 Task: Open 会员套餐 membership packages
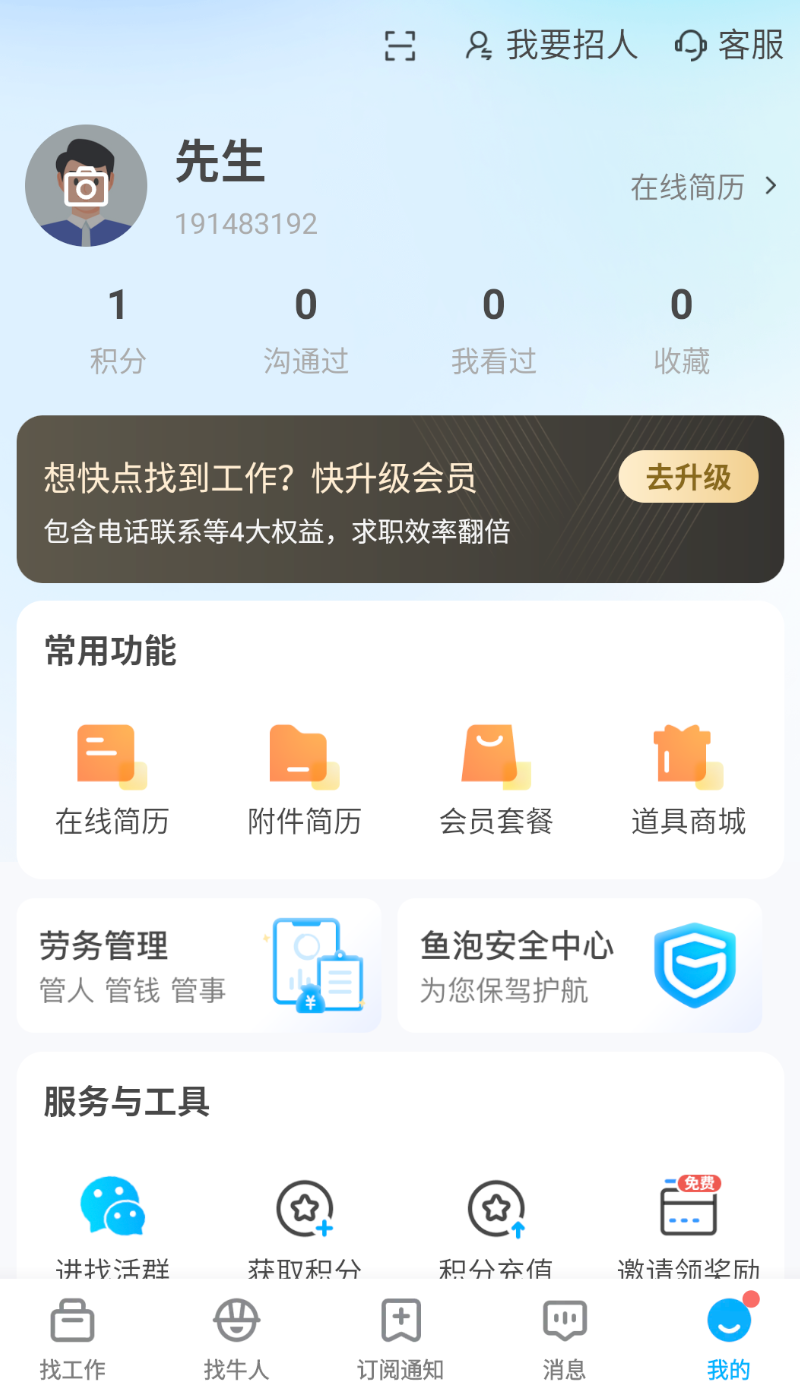pyautogui.click(x=496, y=780)
